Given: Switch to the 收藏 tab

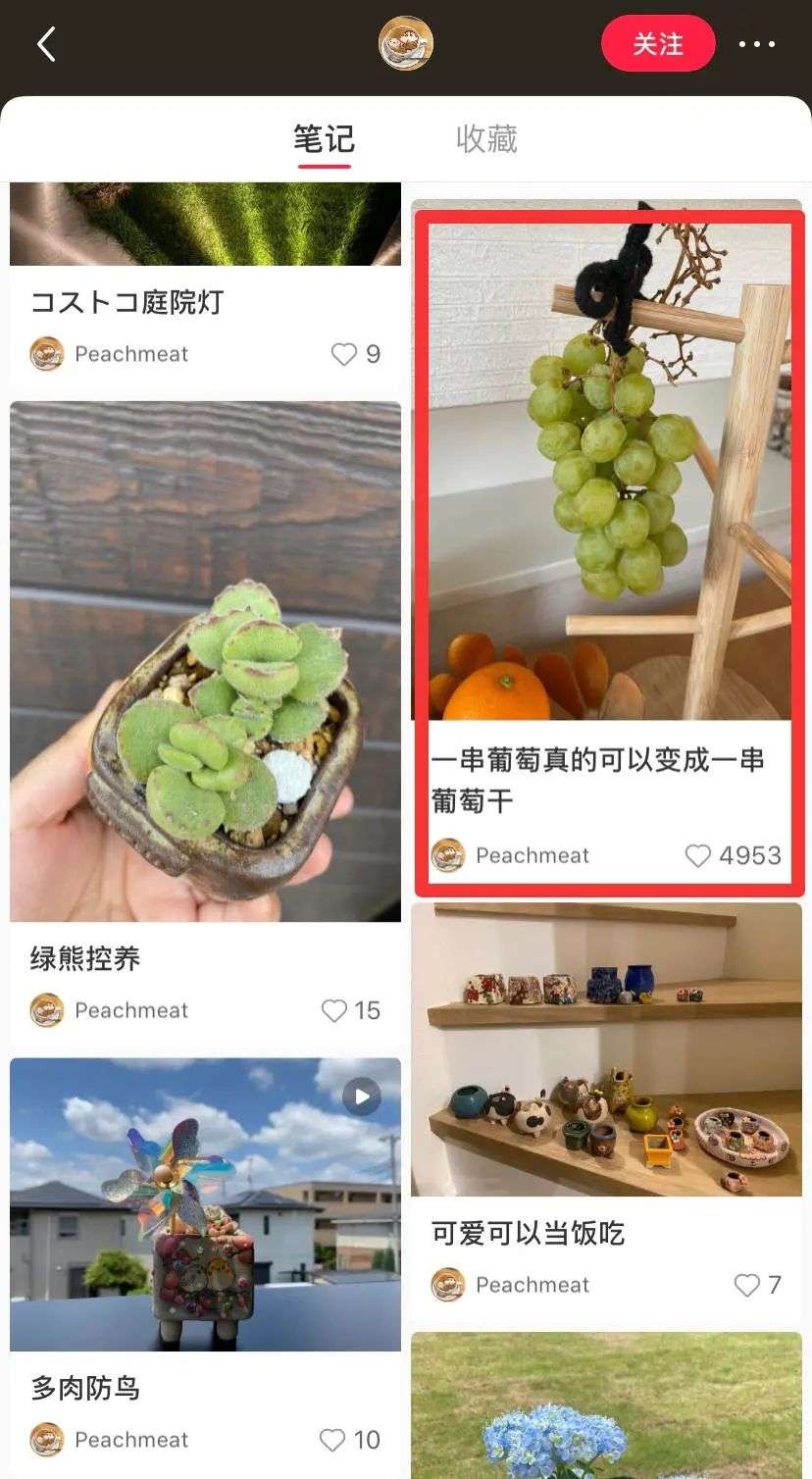Looking at the screenshot, I should click(x=486, y=139).
